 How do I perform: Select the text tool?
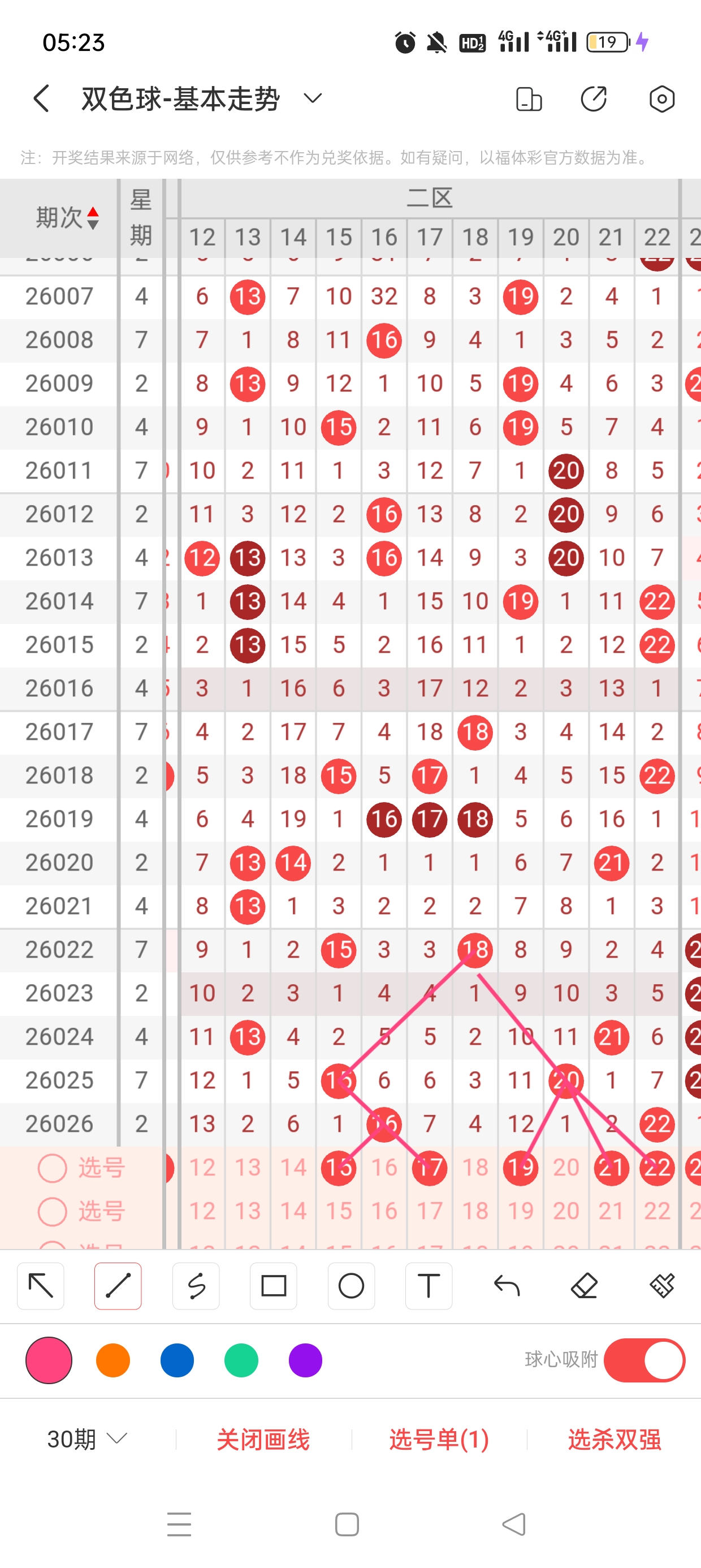point(429,1286)
